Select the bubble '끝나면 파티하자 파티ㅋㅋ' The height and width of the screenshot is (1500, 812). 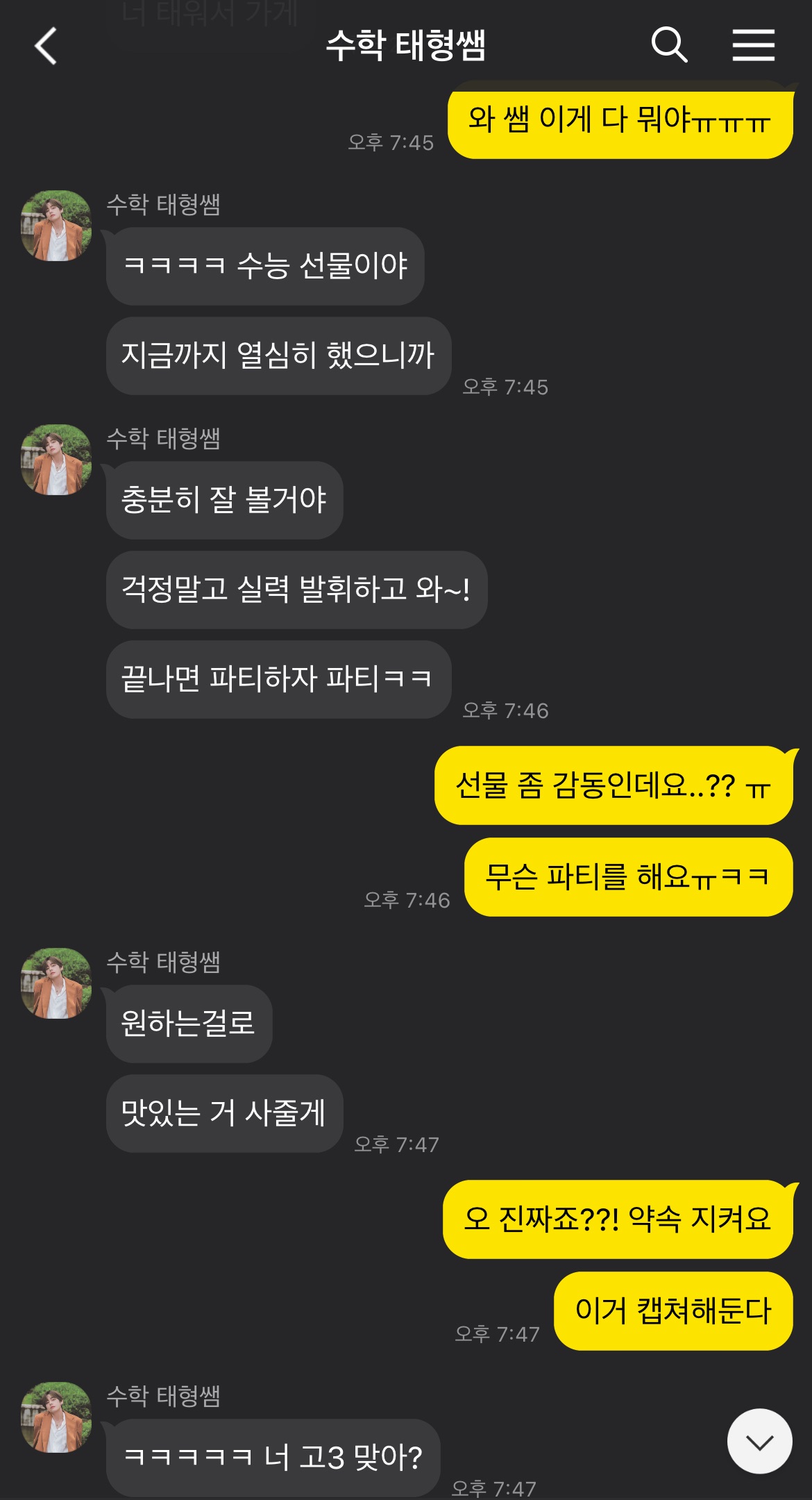click(278, 677)
